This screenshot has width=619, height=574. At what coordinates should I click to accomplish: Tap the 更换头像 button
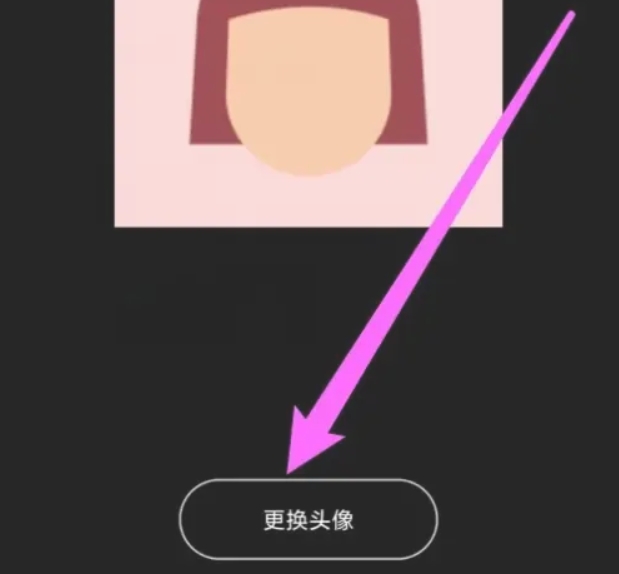[x=308, y=520]
